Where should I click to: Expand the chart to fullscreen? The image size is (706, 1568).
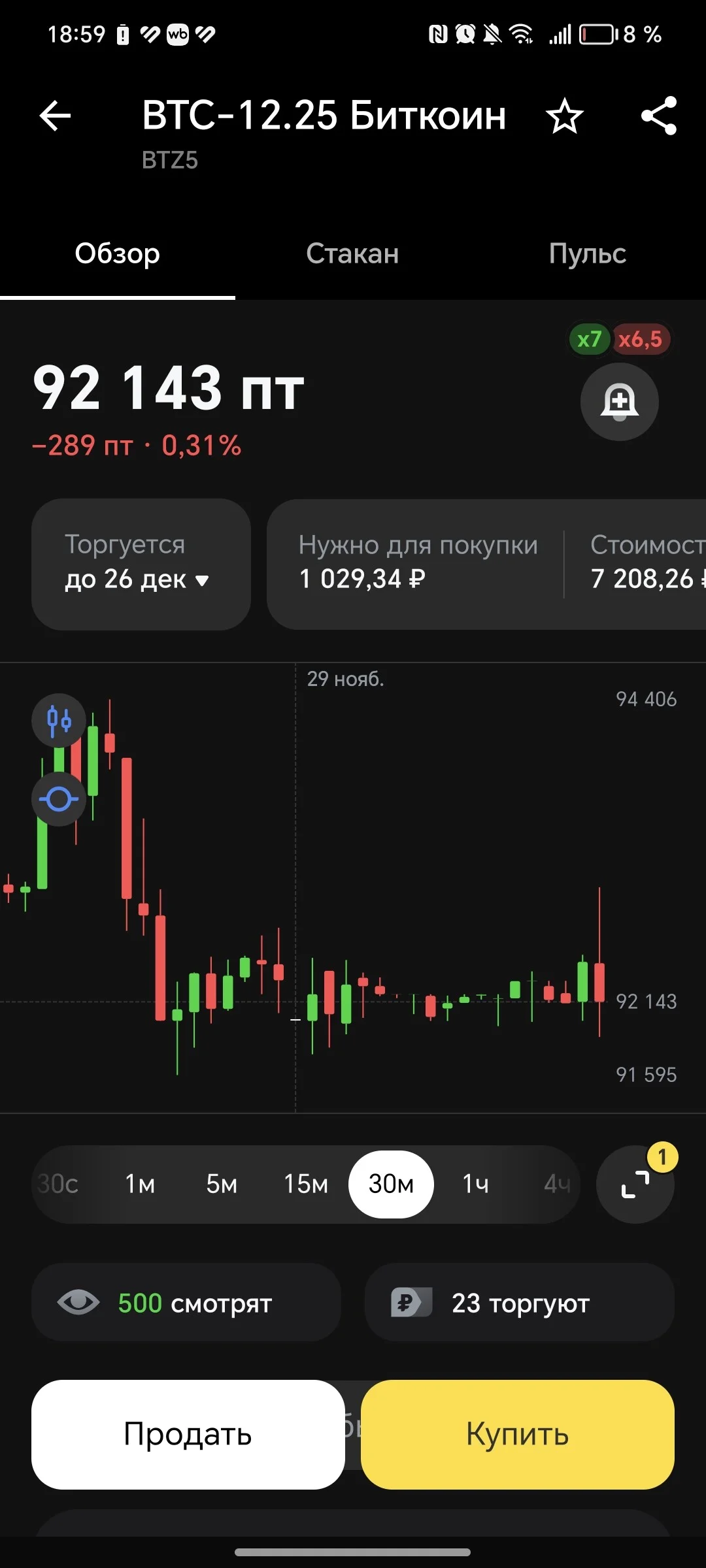[635, 1184]
